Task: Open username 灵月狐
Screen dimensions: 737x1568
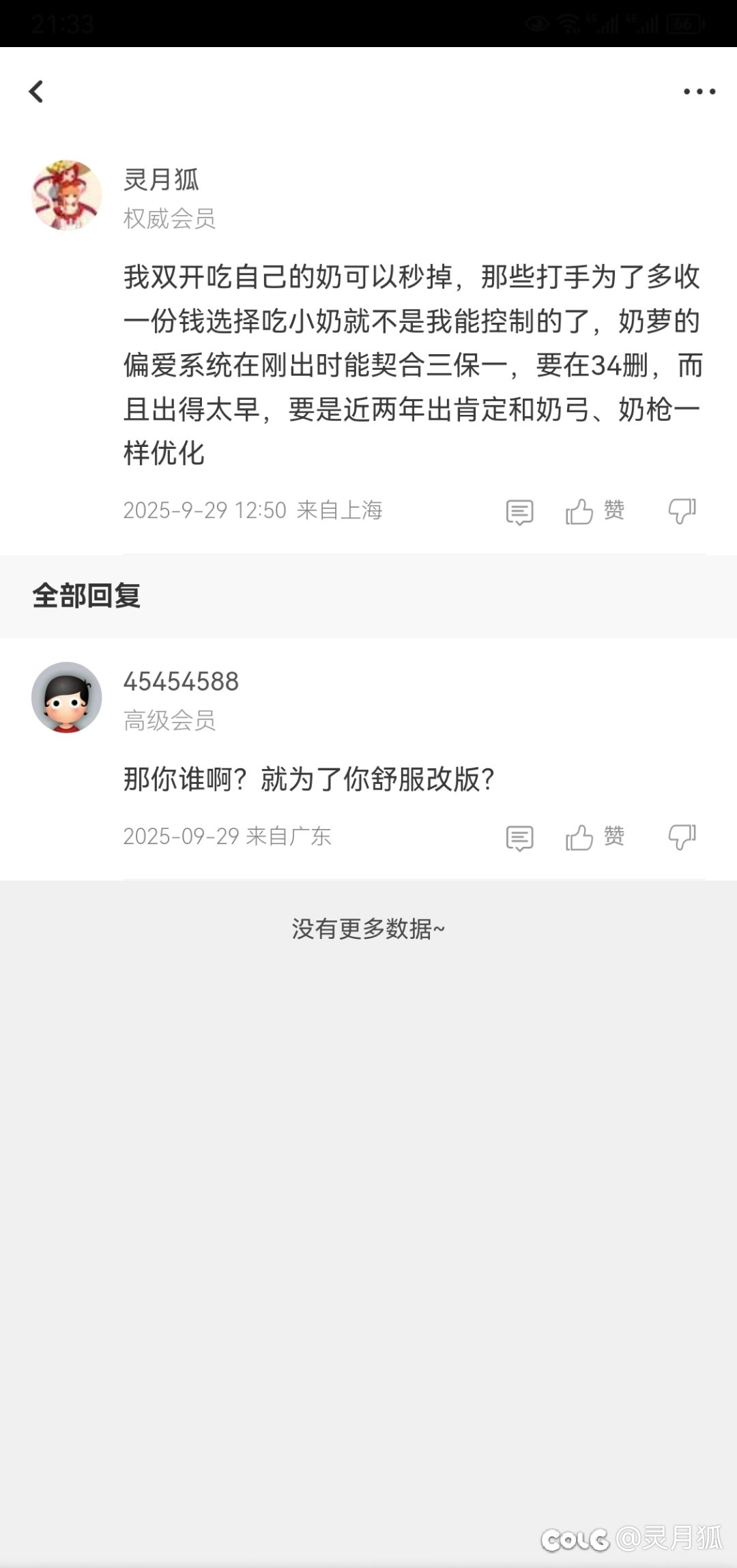Action: (x=161, y=179)
